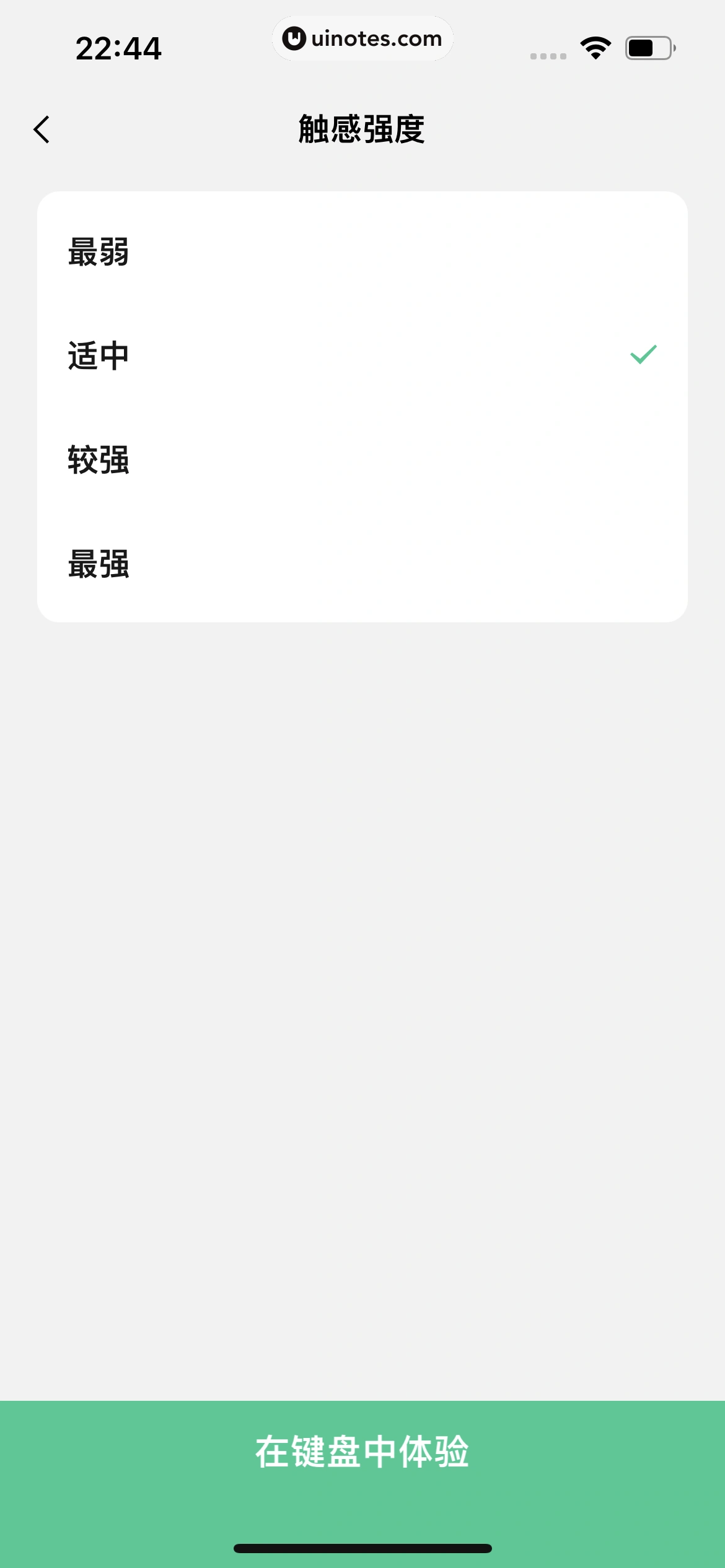Click the Wi-Fi status icon
Screen dimensions: 725x1568
click(x=595, y=46)
